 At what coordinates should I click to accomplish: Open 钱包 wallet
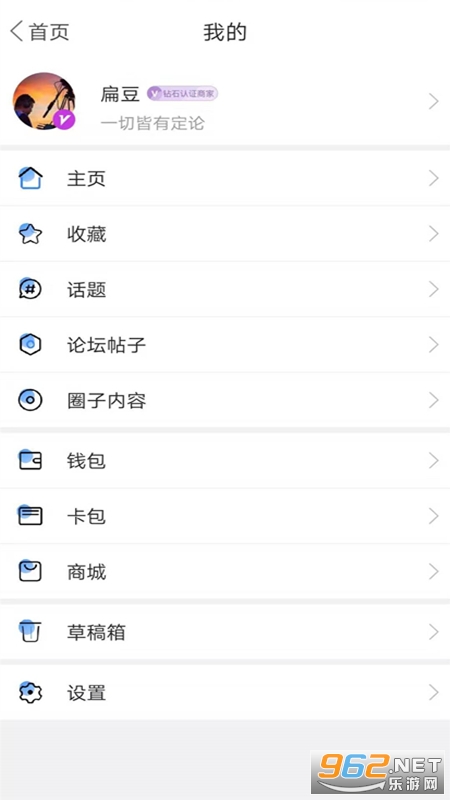point(225,461)
